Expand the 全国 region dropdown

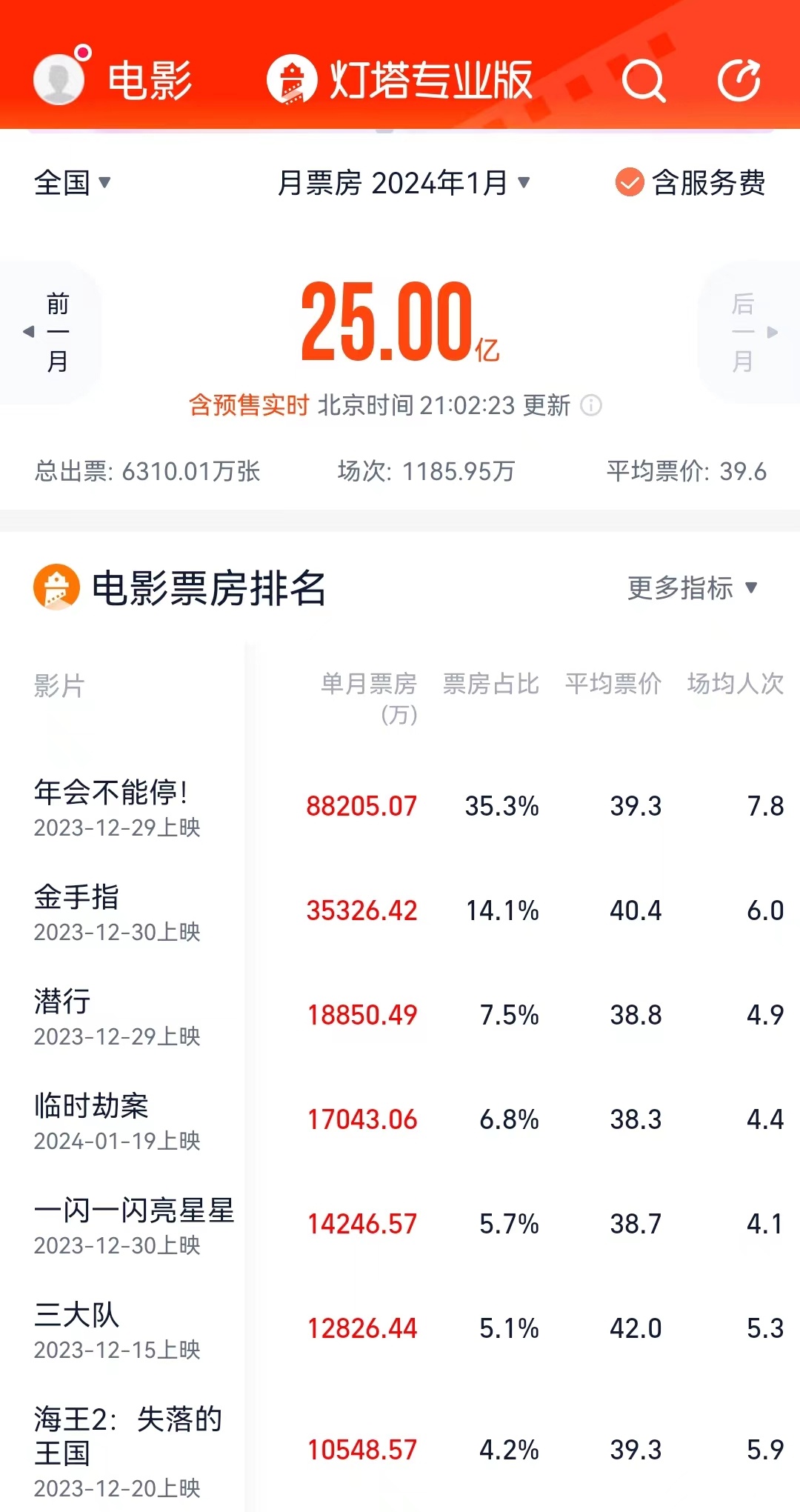click(72, 183)
